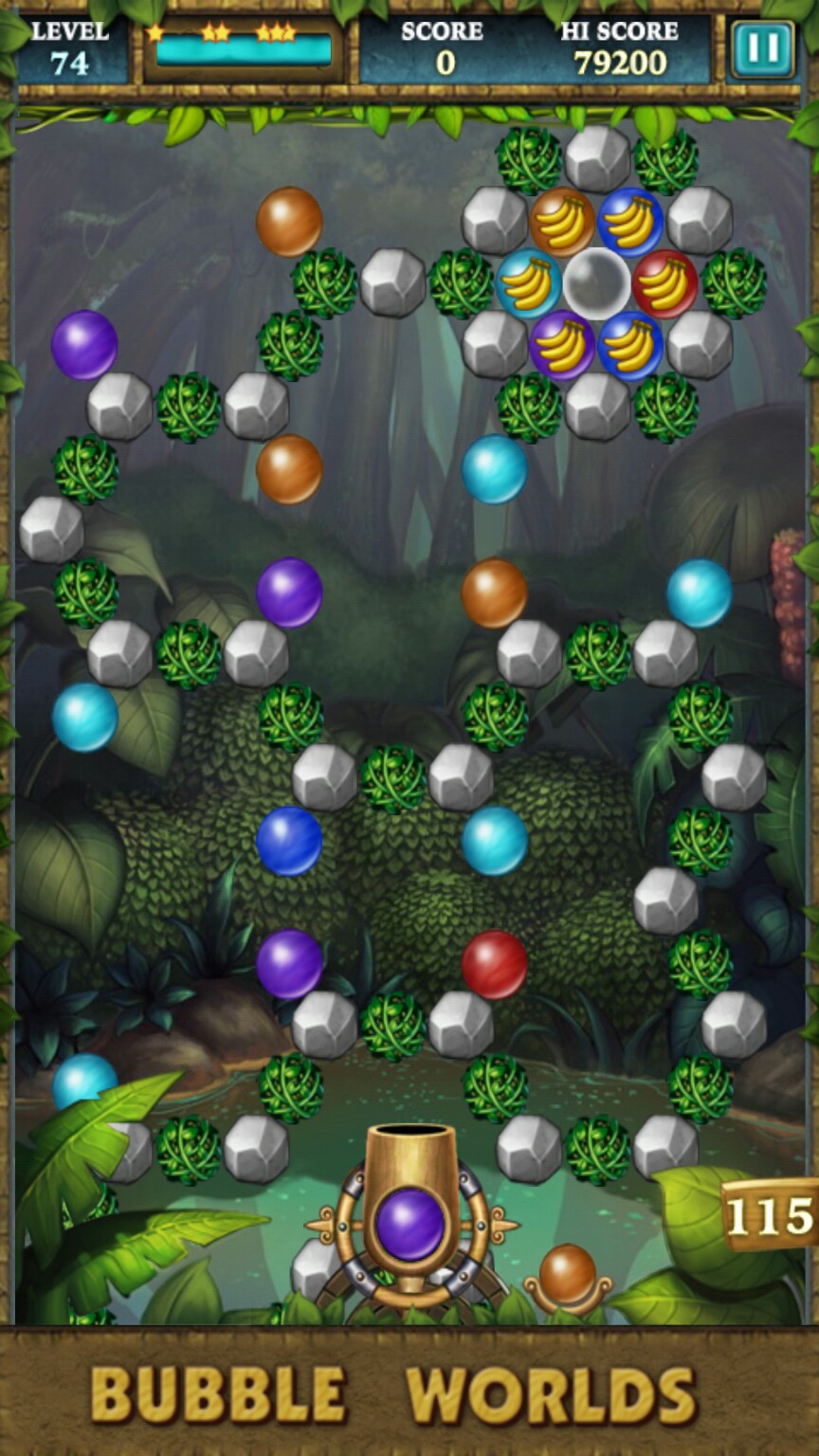Screen dimensions: 819x1456
Task: Pause the game
Action: pyautogui.click(x=762, y=49)
